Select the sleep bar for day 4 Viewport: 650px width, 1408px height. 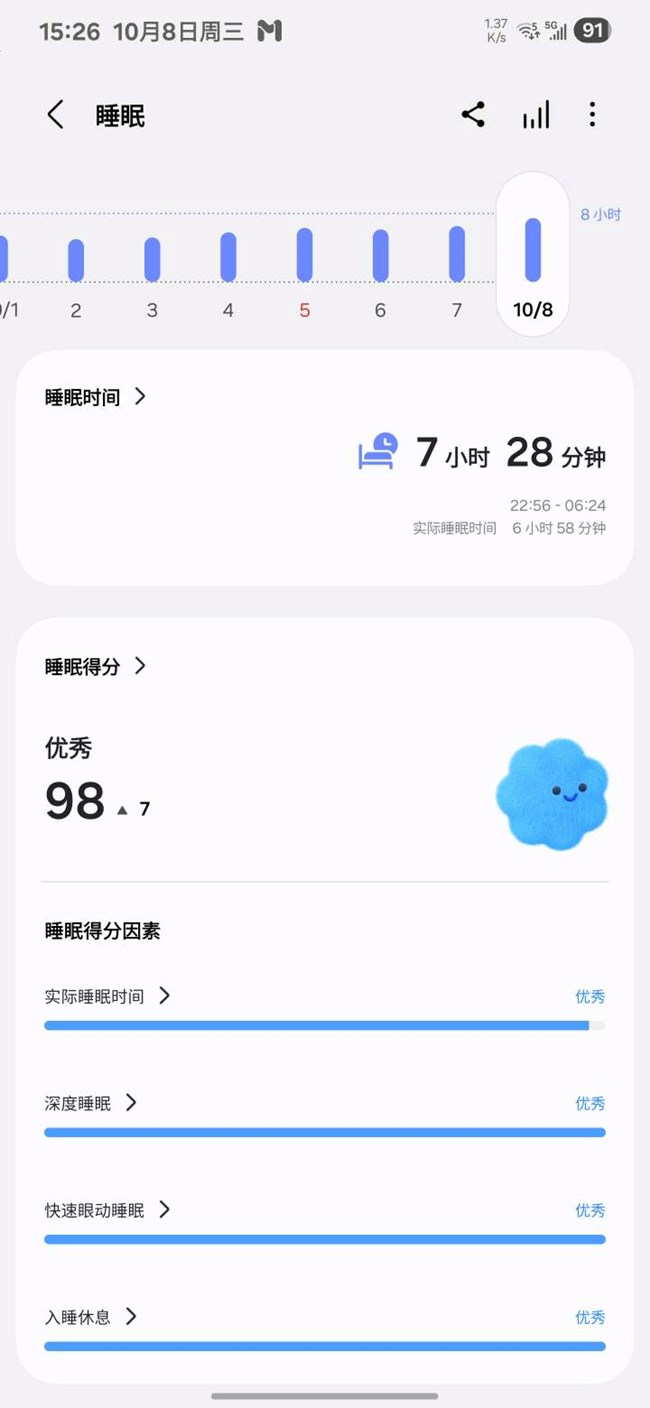point(228,257)
